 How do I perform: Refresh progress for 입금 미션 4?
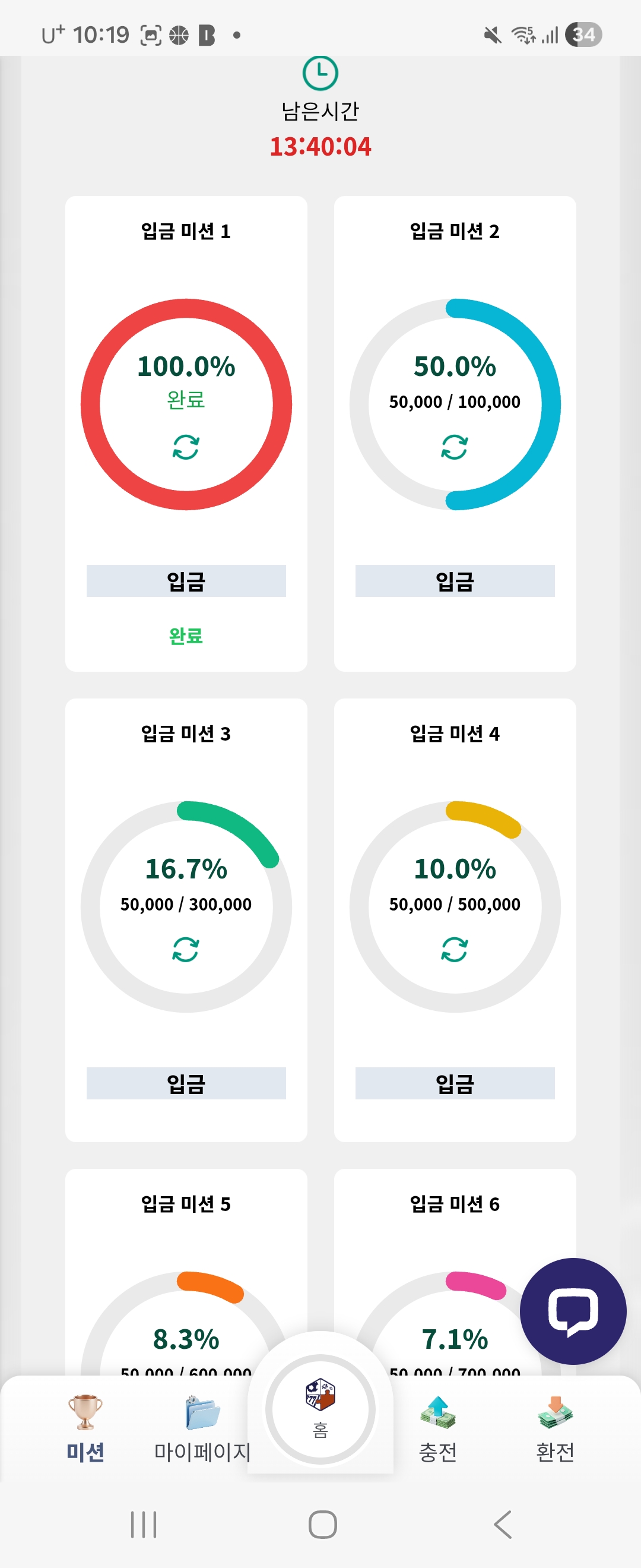[x=455, y=949]
